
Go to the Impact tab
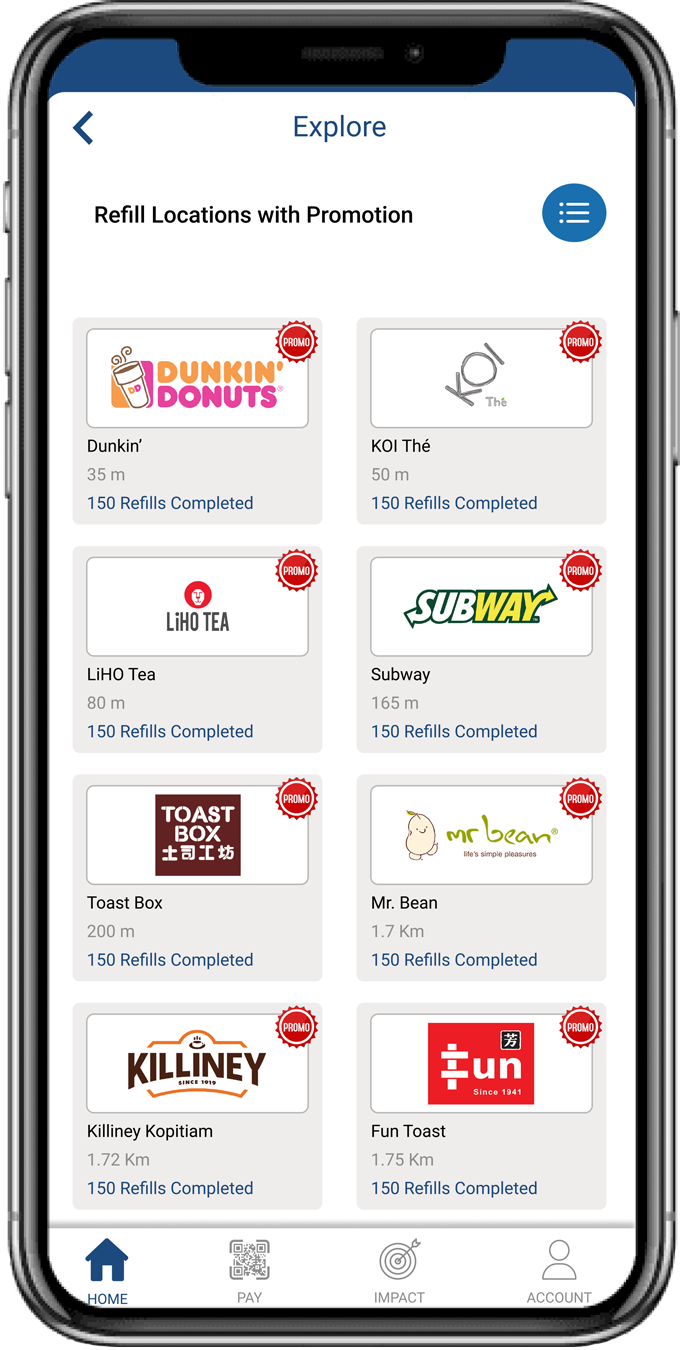tap(399, 1271)
